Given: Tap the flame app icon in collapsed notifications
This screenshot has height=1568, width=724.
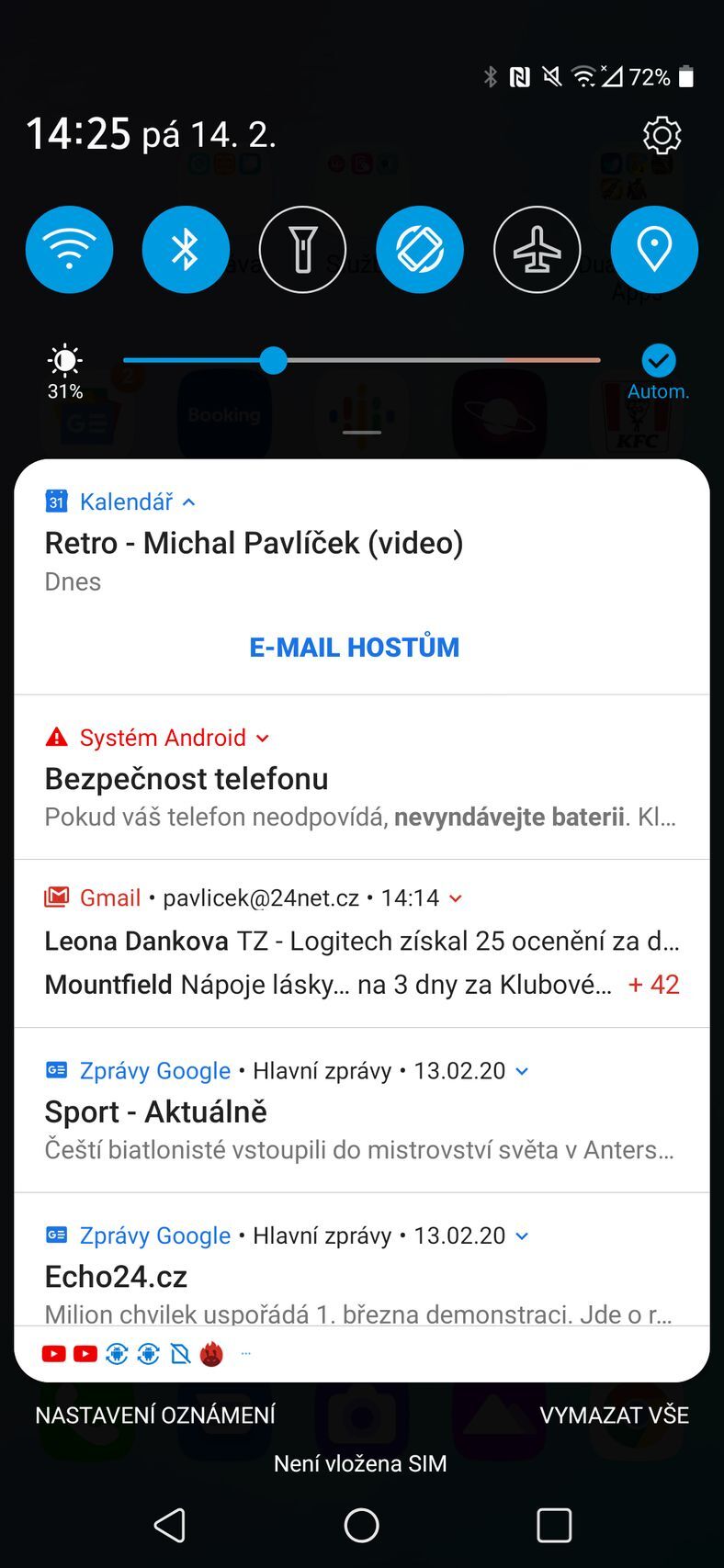Looking at the screenshot, I should click(x=211, y=1353).
